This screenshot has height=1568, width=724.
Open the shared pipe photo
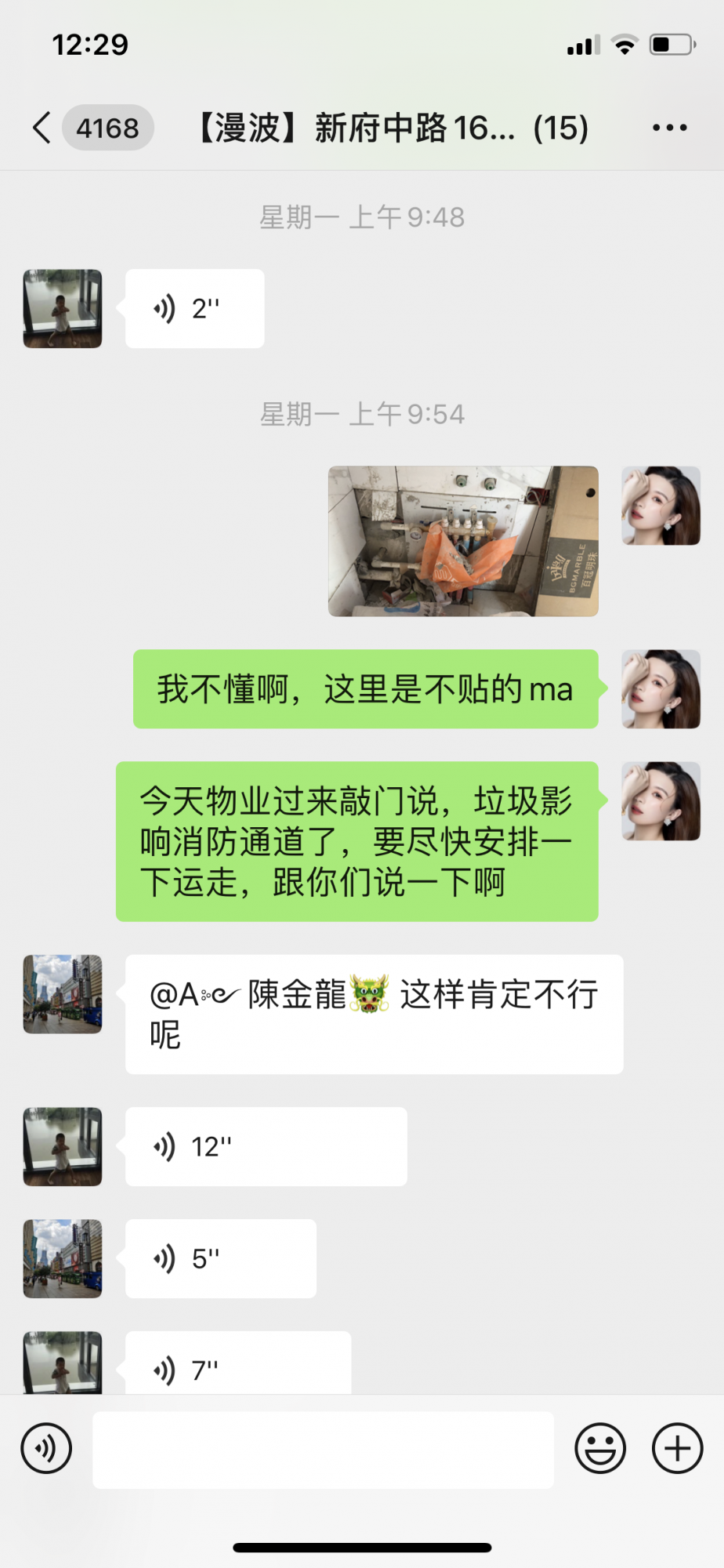[x=462, y=541]
